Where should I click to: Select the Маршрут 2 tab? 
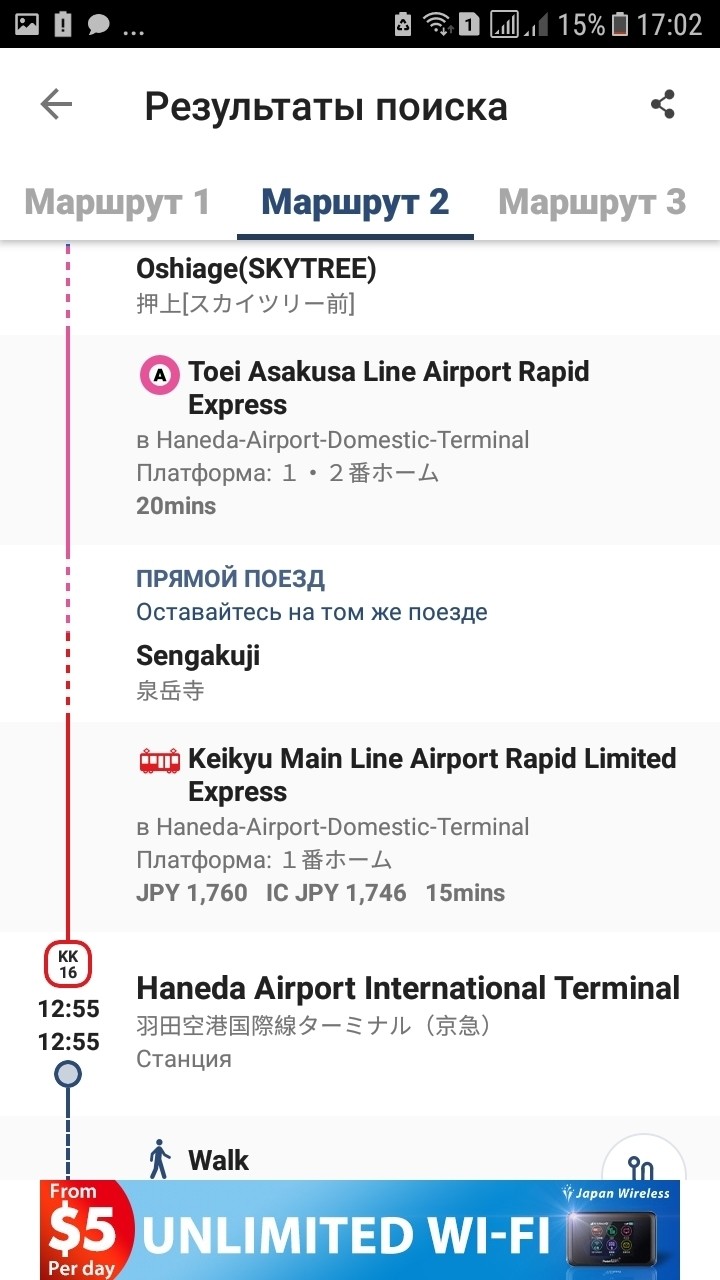355,203
